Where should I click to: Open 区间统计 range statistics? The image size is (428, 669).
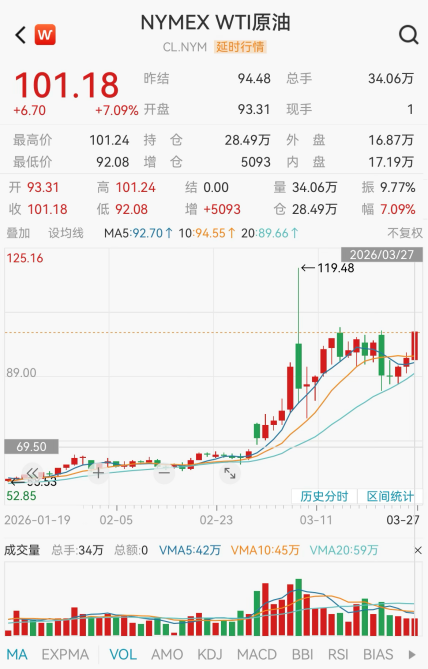pos(390,496)
